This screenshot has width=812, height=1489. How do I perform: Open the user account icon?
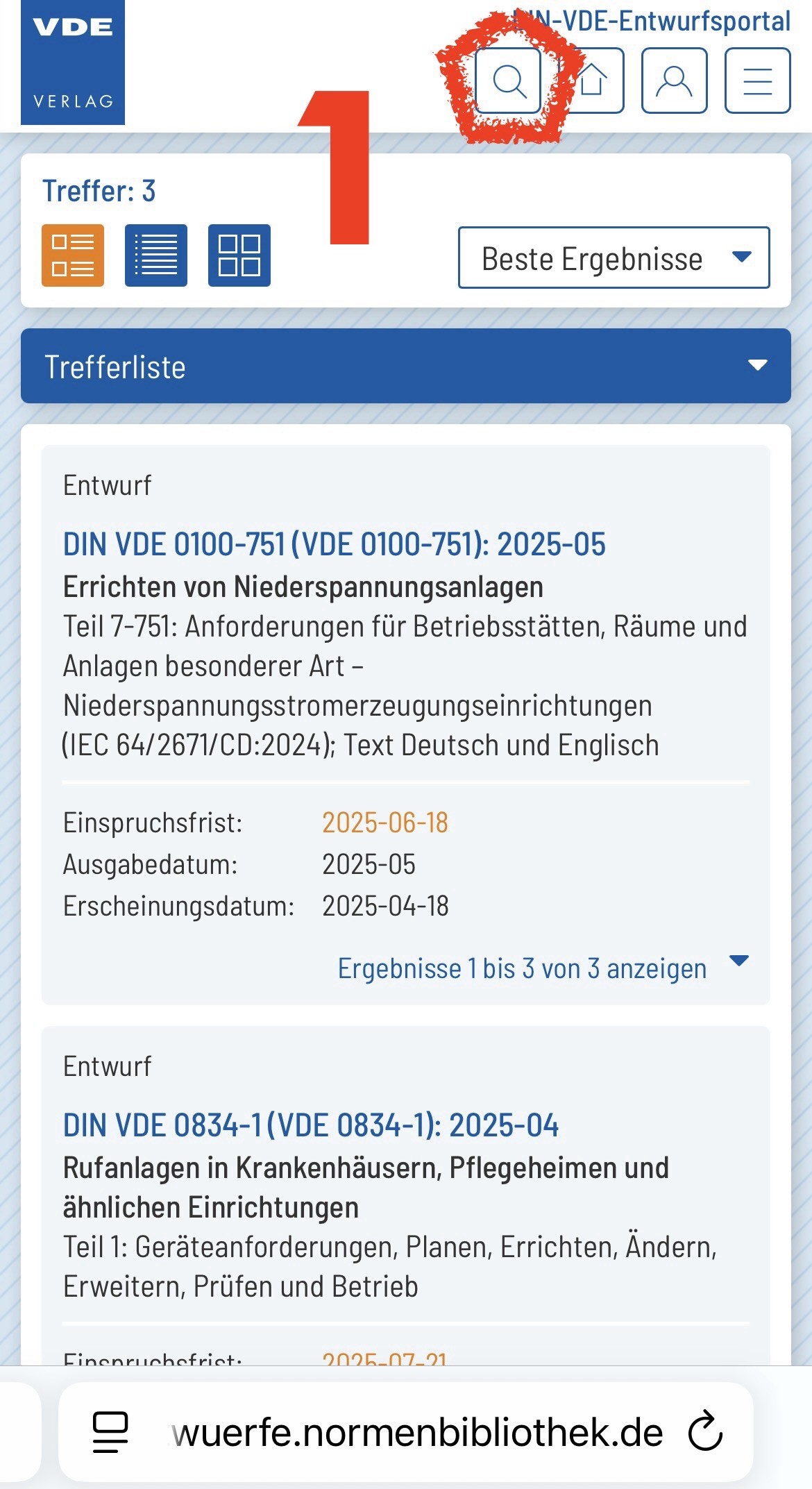(x=675, y=81)
